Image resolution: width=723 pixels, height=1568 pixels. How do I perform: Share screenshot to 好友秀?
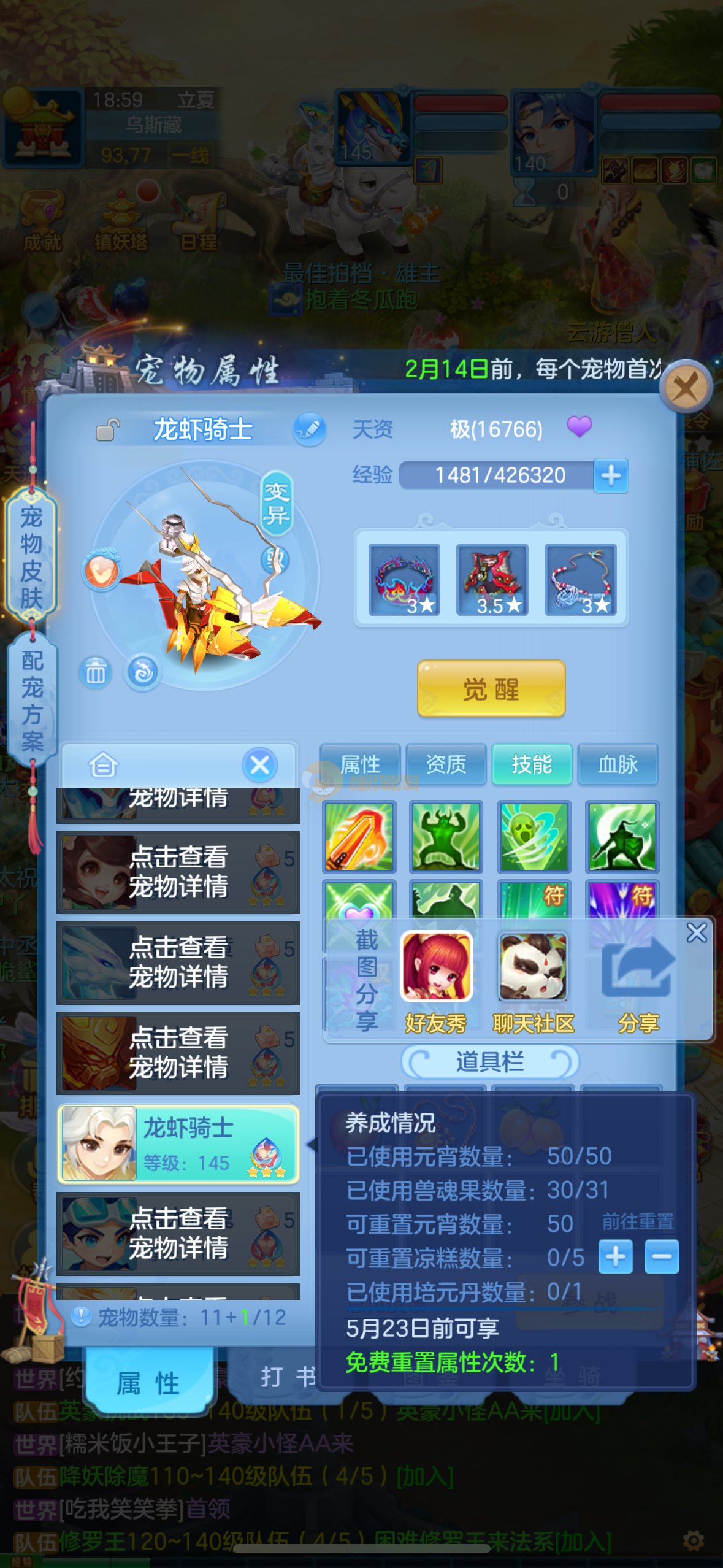click(436, 979)
